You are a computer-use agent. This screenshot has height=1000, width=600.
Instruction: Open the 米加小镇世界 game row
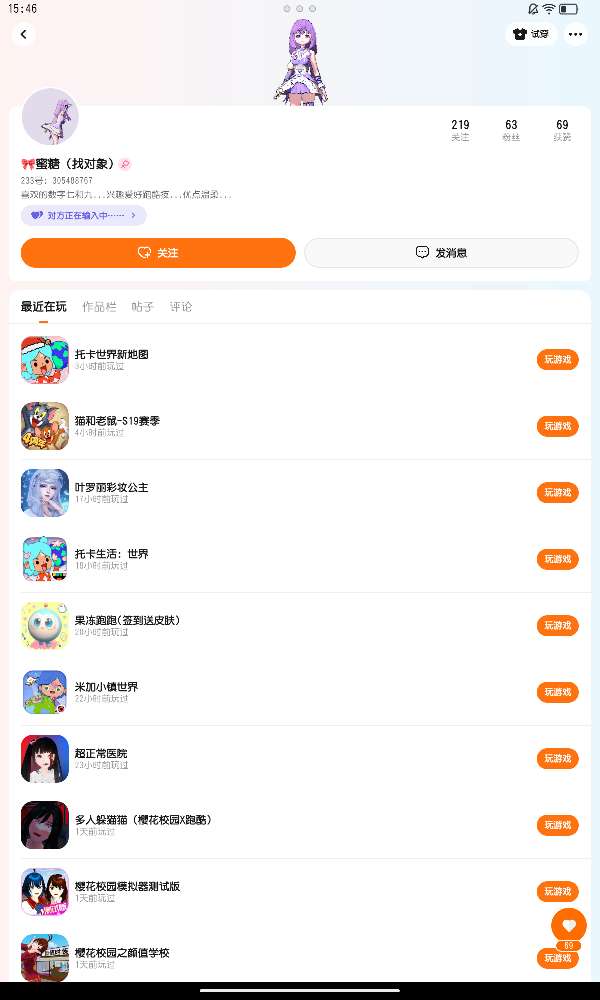(300, 692)
